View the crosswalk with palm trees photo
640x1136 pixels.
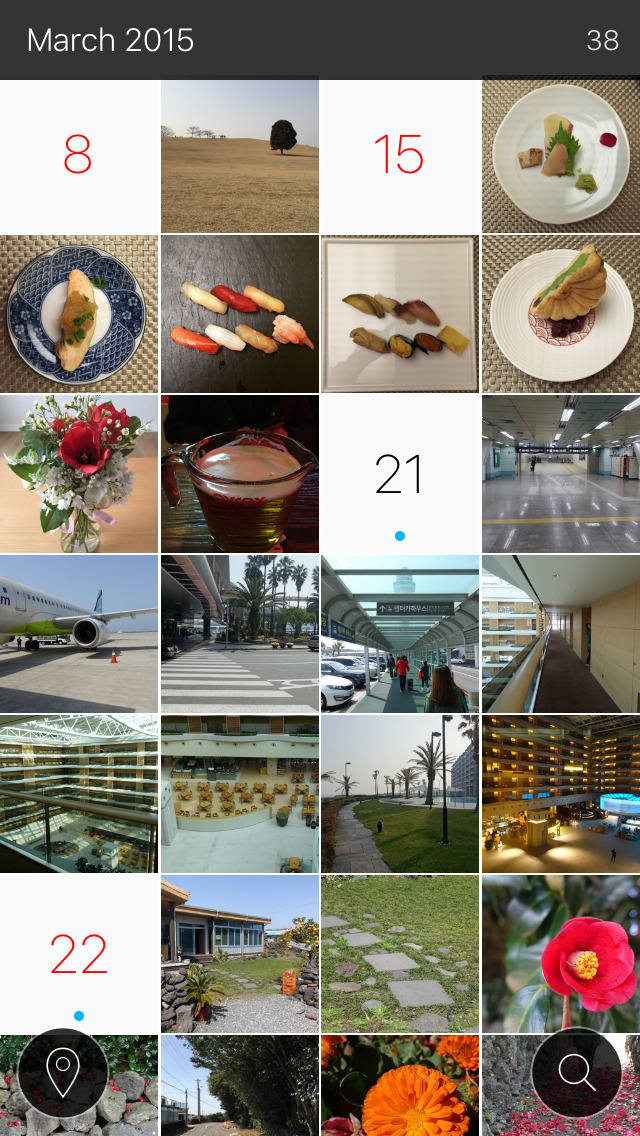pos(240,634)
